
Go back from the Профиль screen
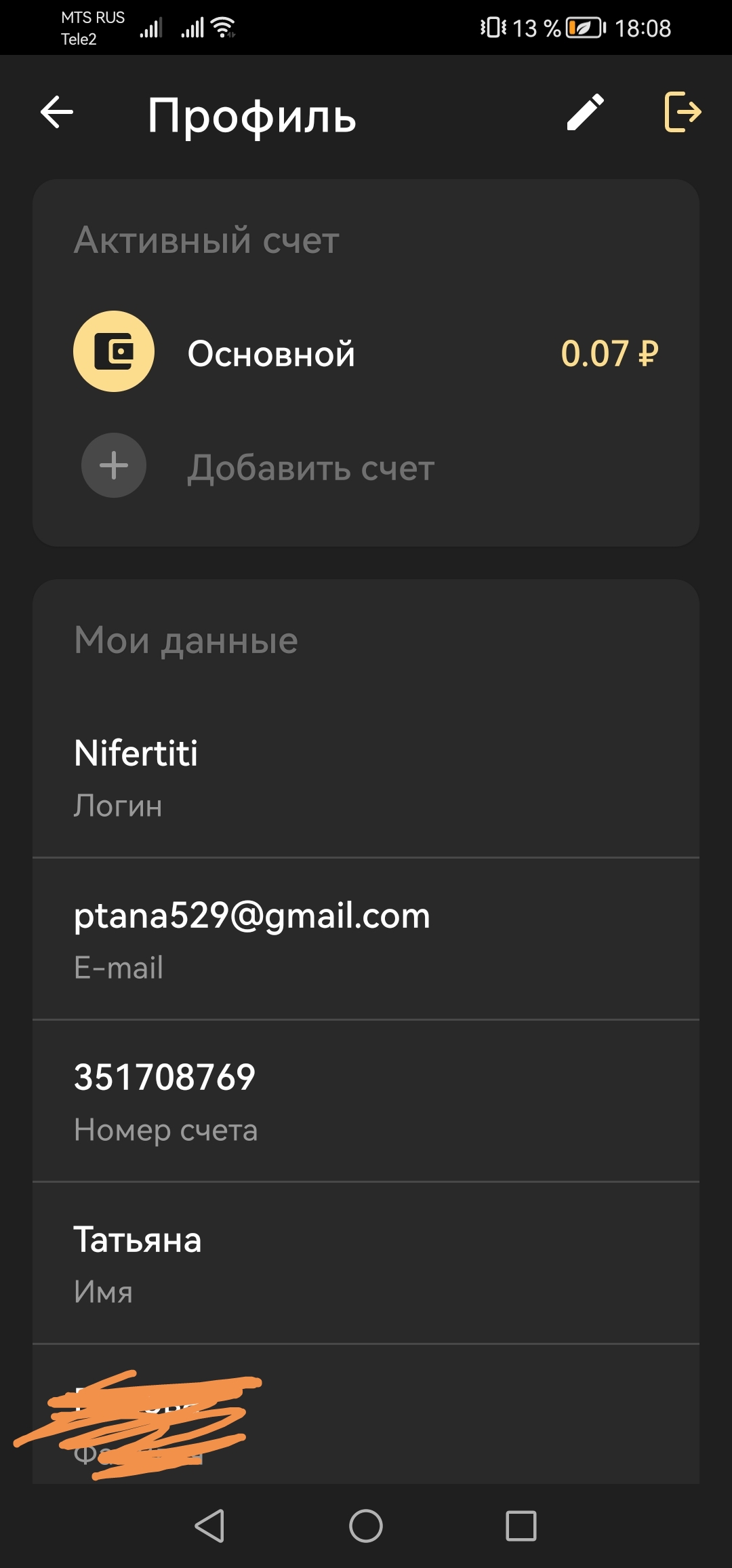57,113
